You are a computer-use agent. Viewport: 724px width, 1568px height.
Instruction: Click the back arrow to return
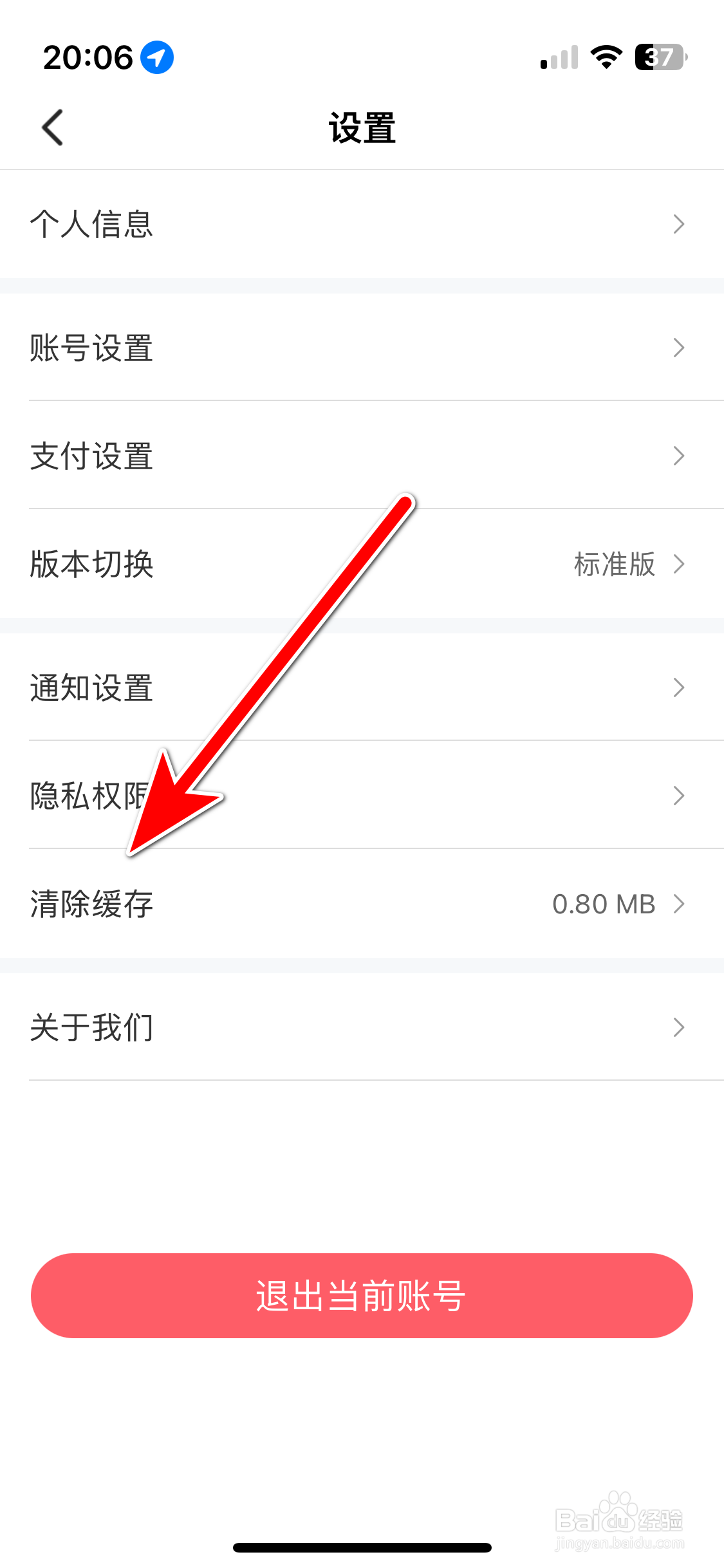pos(52,127)
